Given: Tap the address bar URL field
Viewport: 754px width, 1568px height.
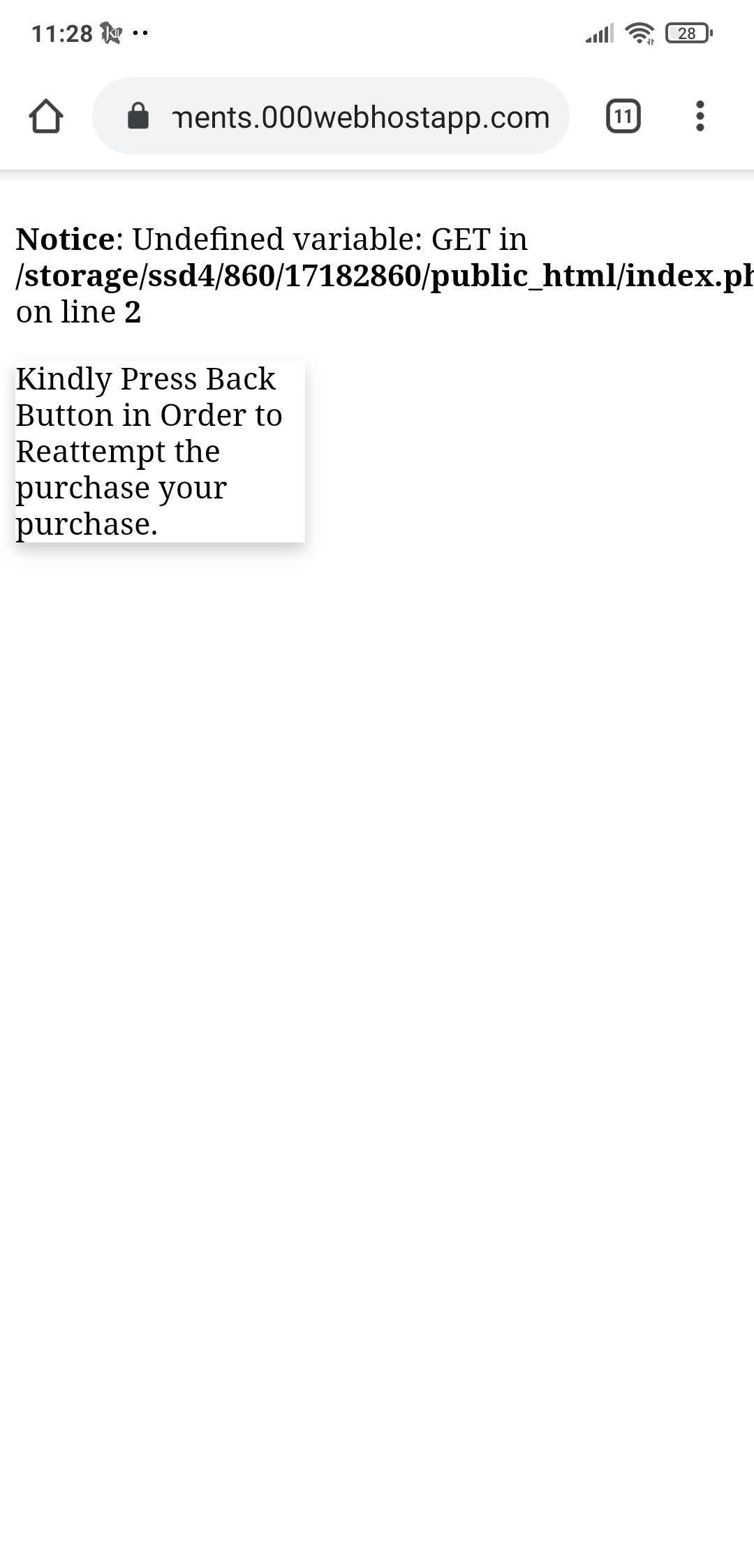Looking at the screenshot, I should point(331,116).
